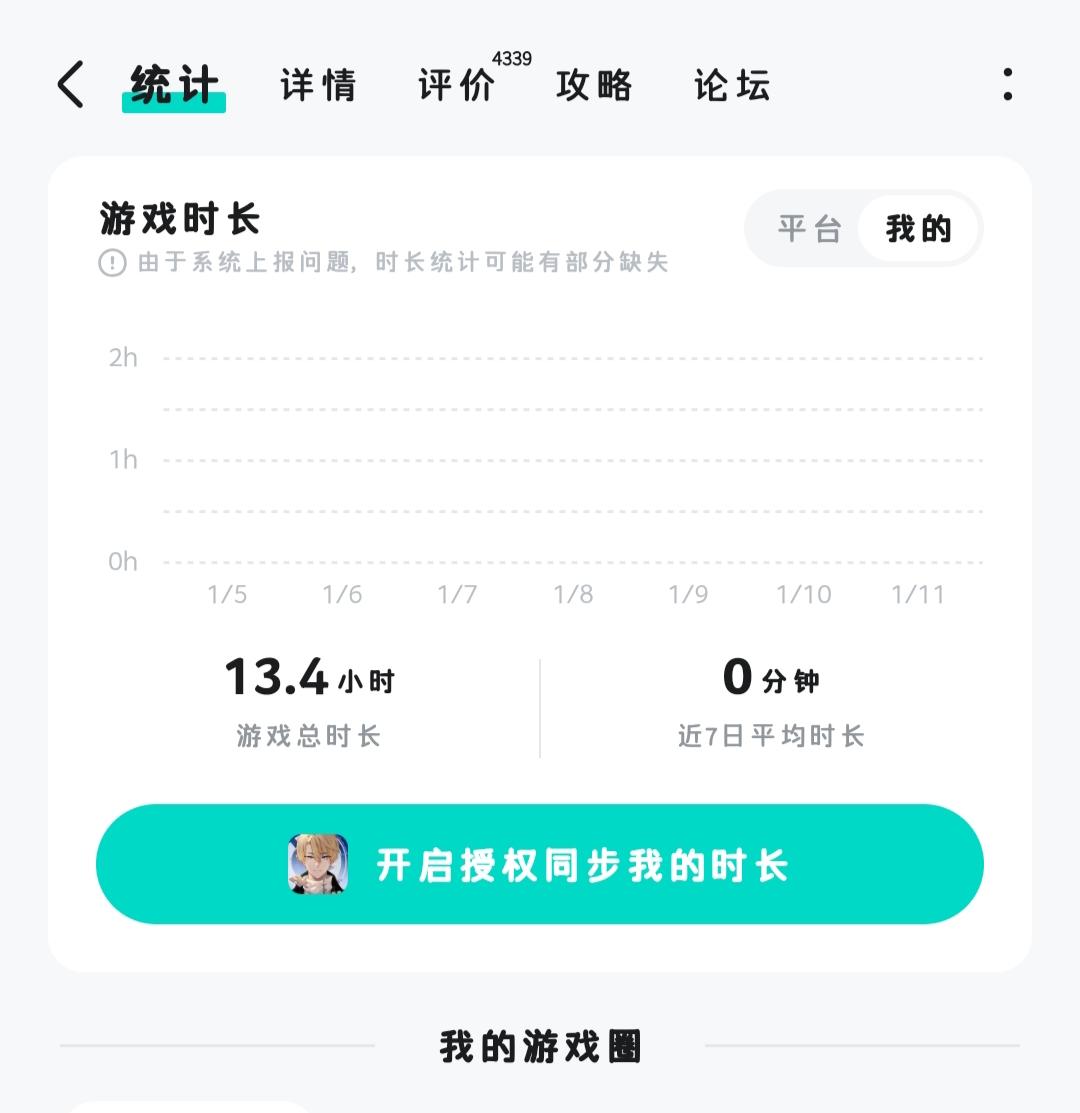Select the 我的 playtime segment
Viewport: 1080px width, 1113px height.
(918, 229)
